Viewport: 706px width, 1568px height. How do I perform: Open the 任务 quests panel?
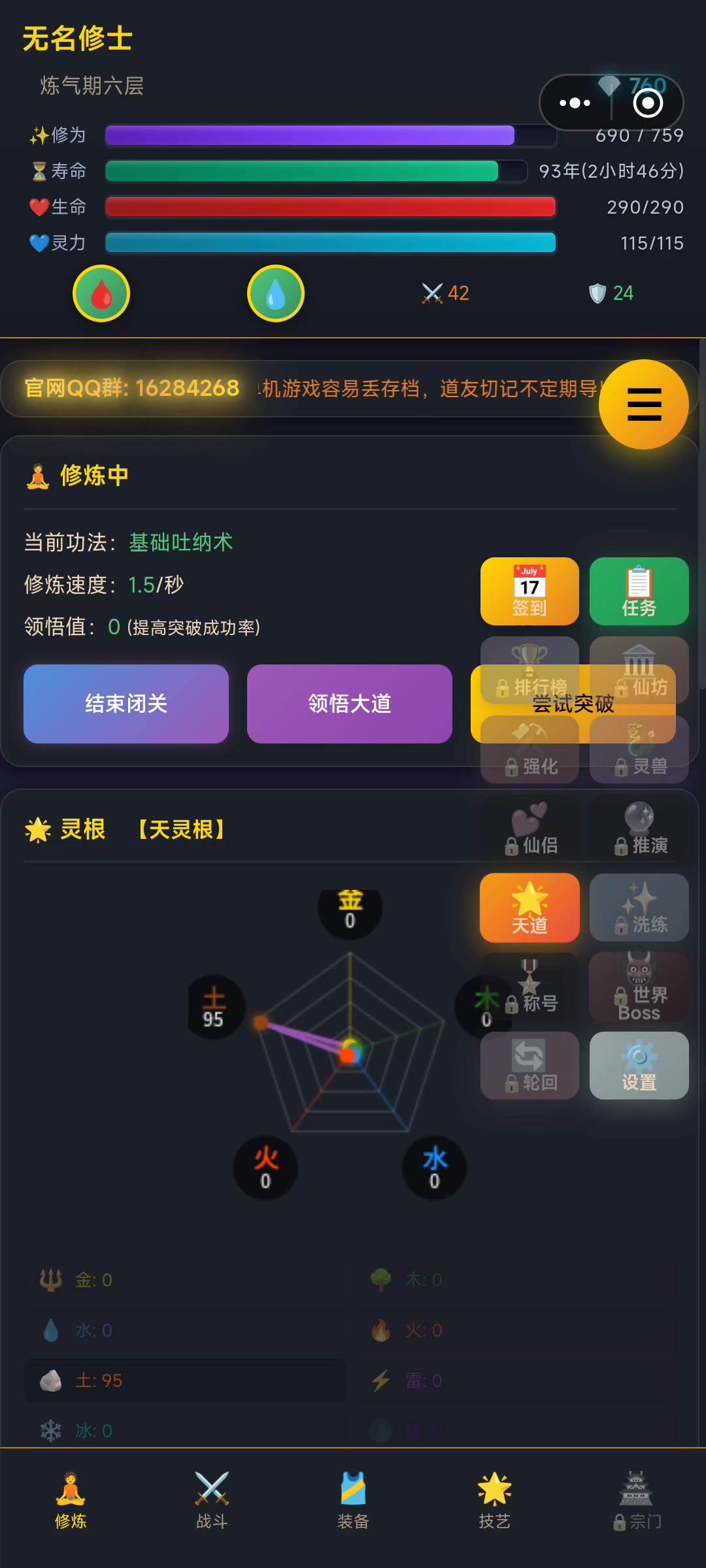[639, 591]
